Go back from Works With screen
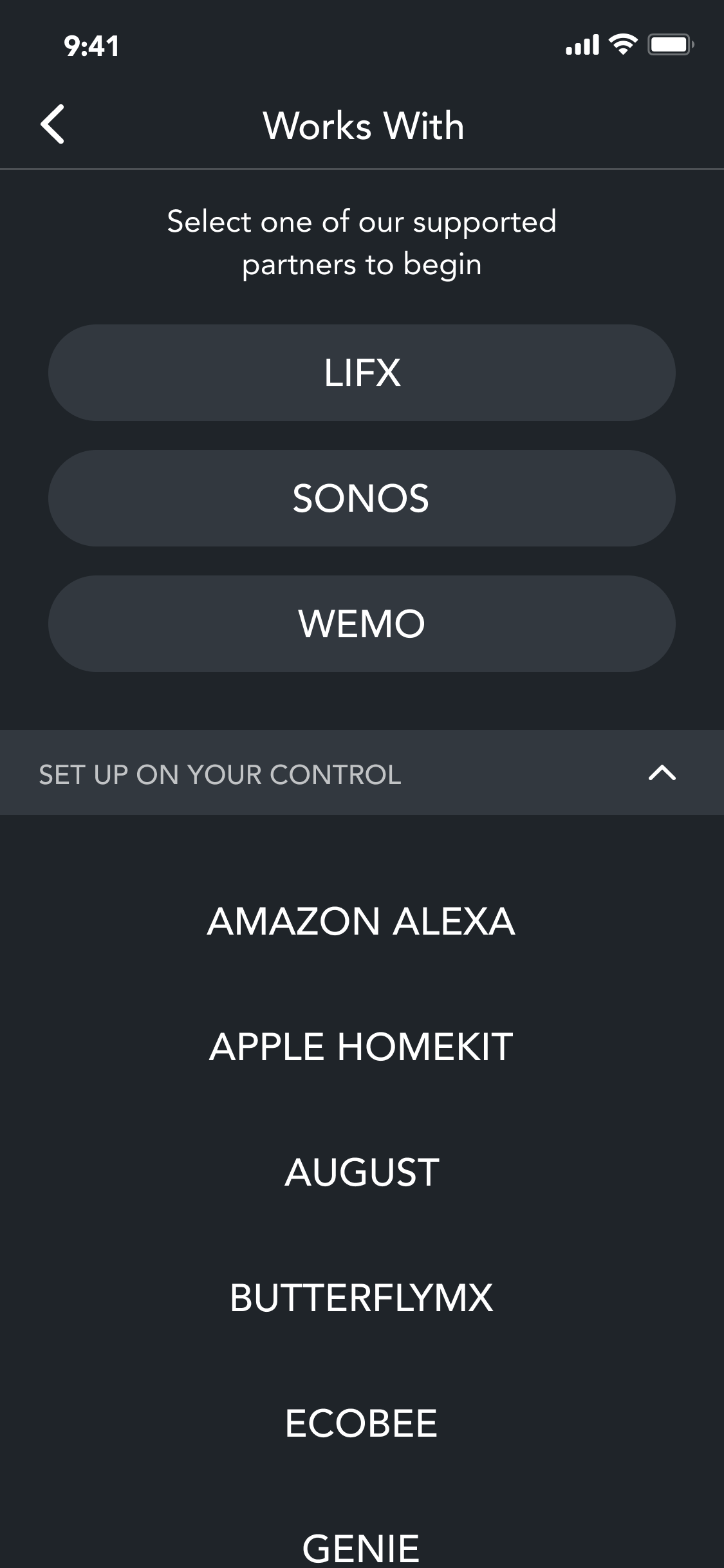724x1568 pixels. click(x=52, y=124)
